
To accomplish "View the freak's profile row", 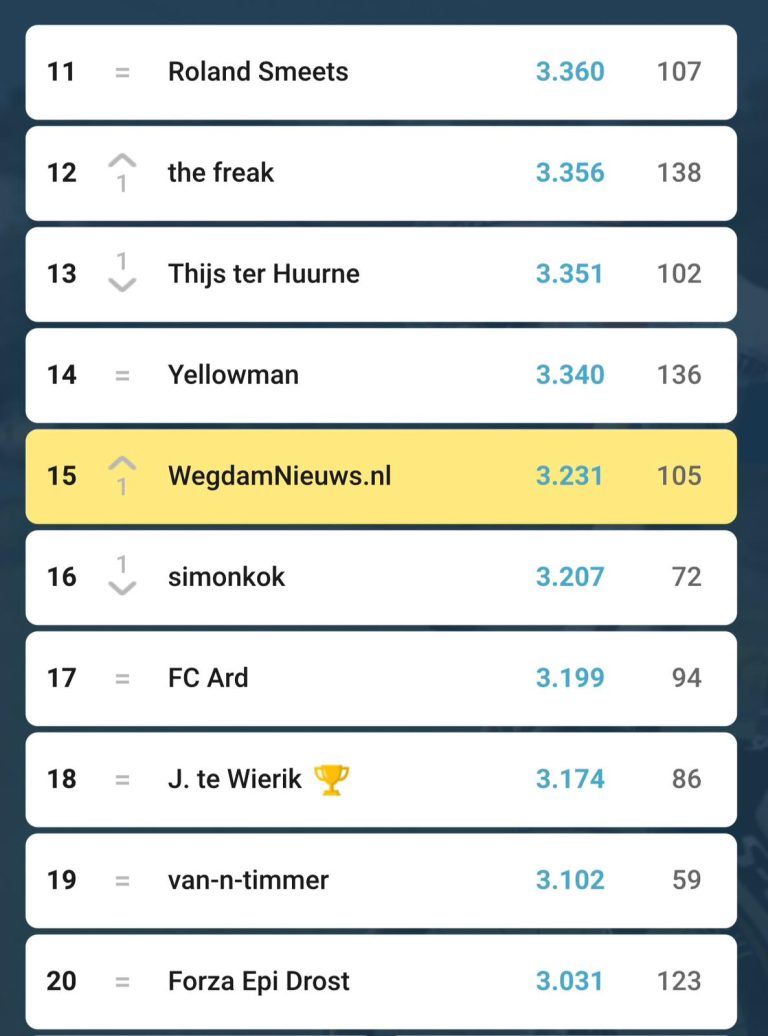I will tap(221, 173).
